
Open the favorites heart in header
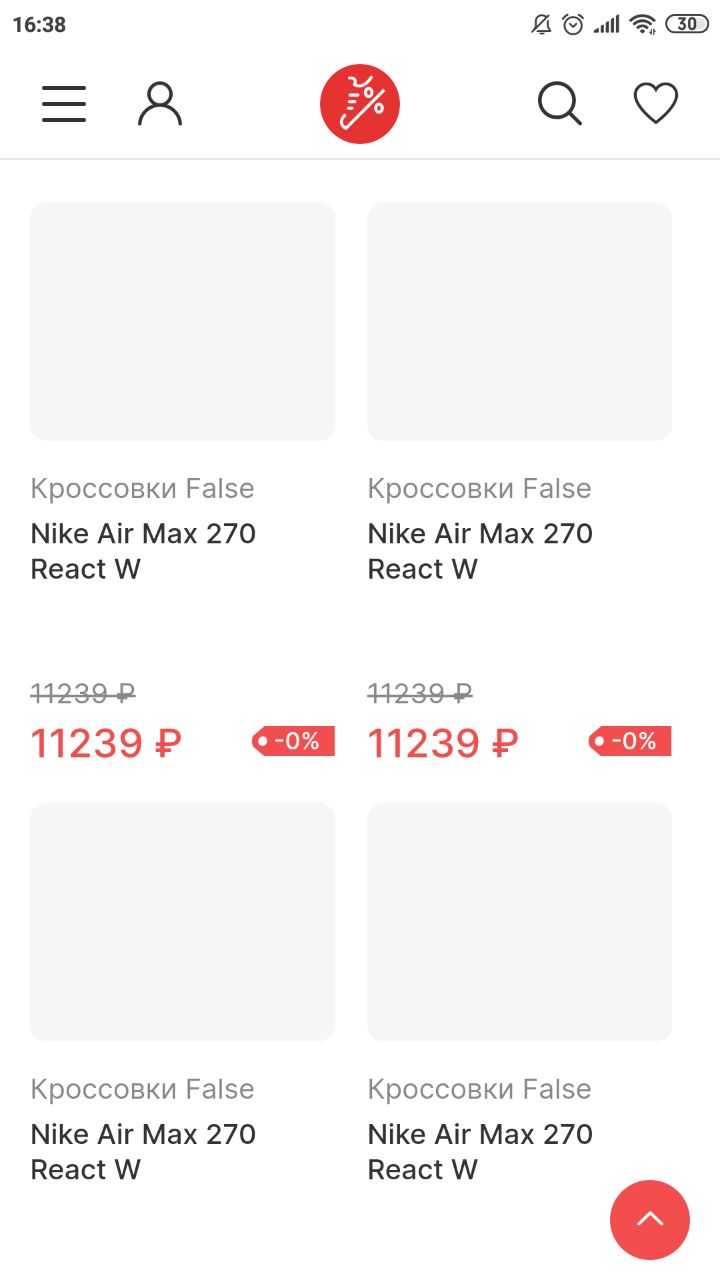coord(656,104)
